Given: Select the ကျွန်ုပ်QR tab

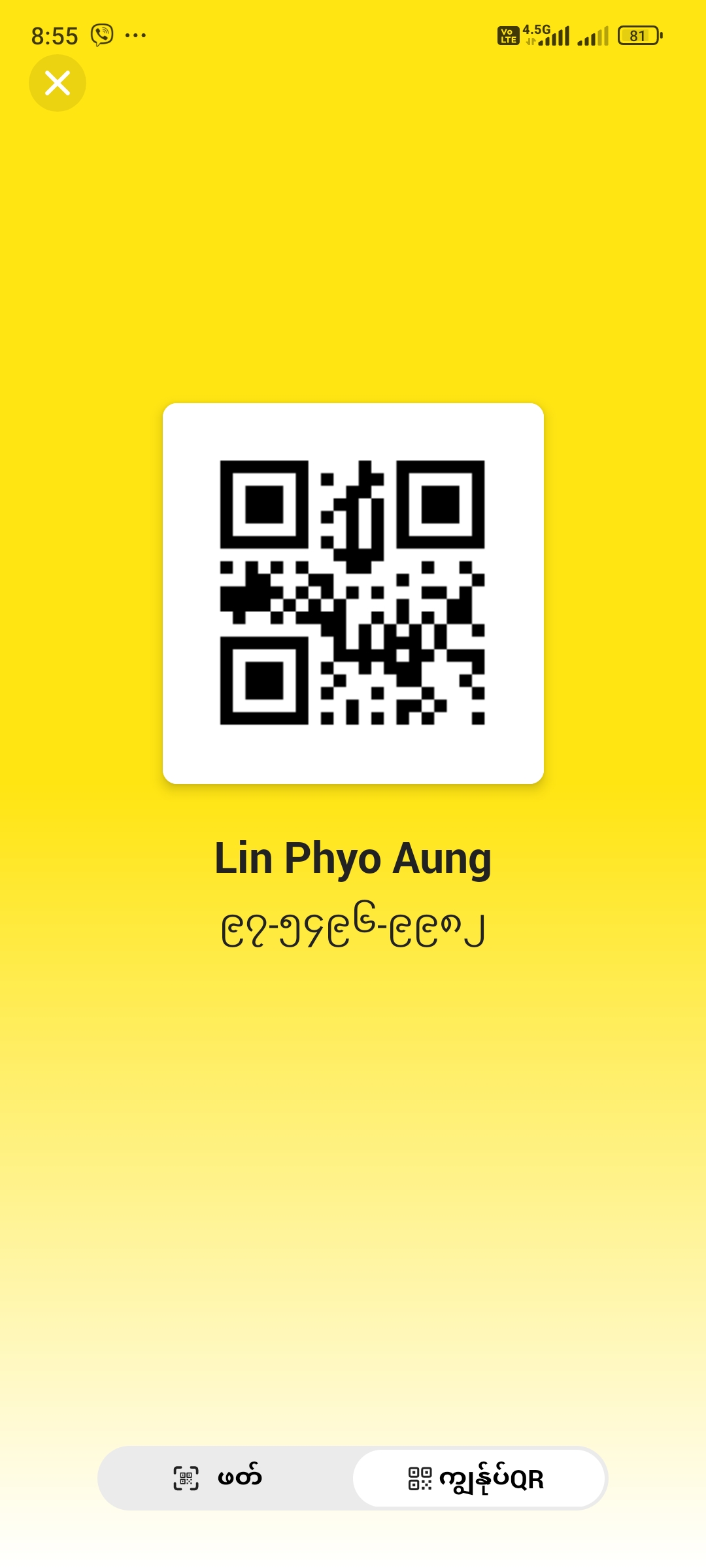Looking at the screenshot, I should pos(479,1478).
